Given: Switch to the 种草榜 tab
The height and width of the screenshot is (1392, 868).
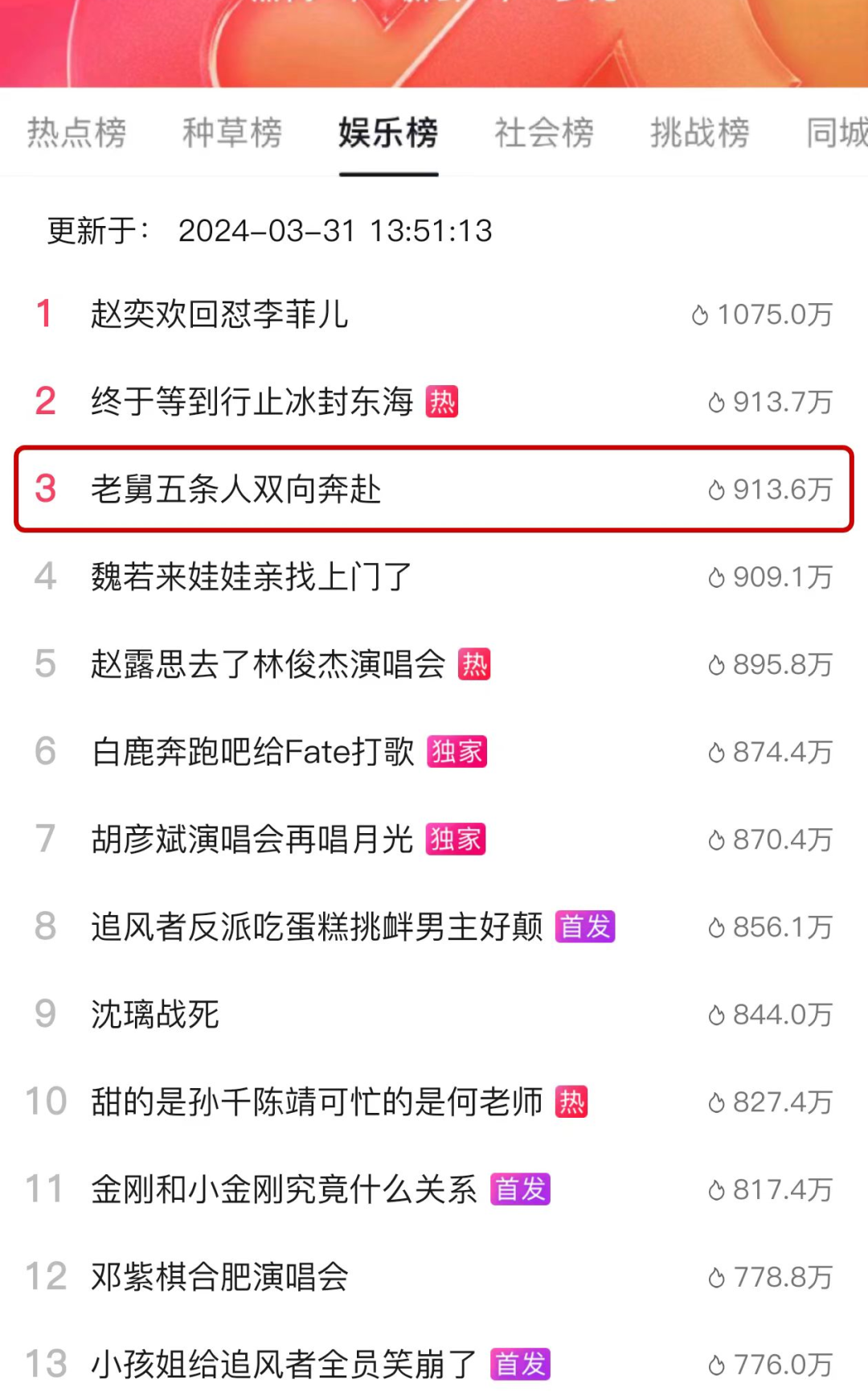Looking at the screenshot, I should point(232,133).
